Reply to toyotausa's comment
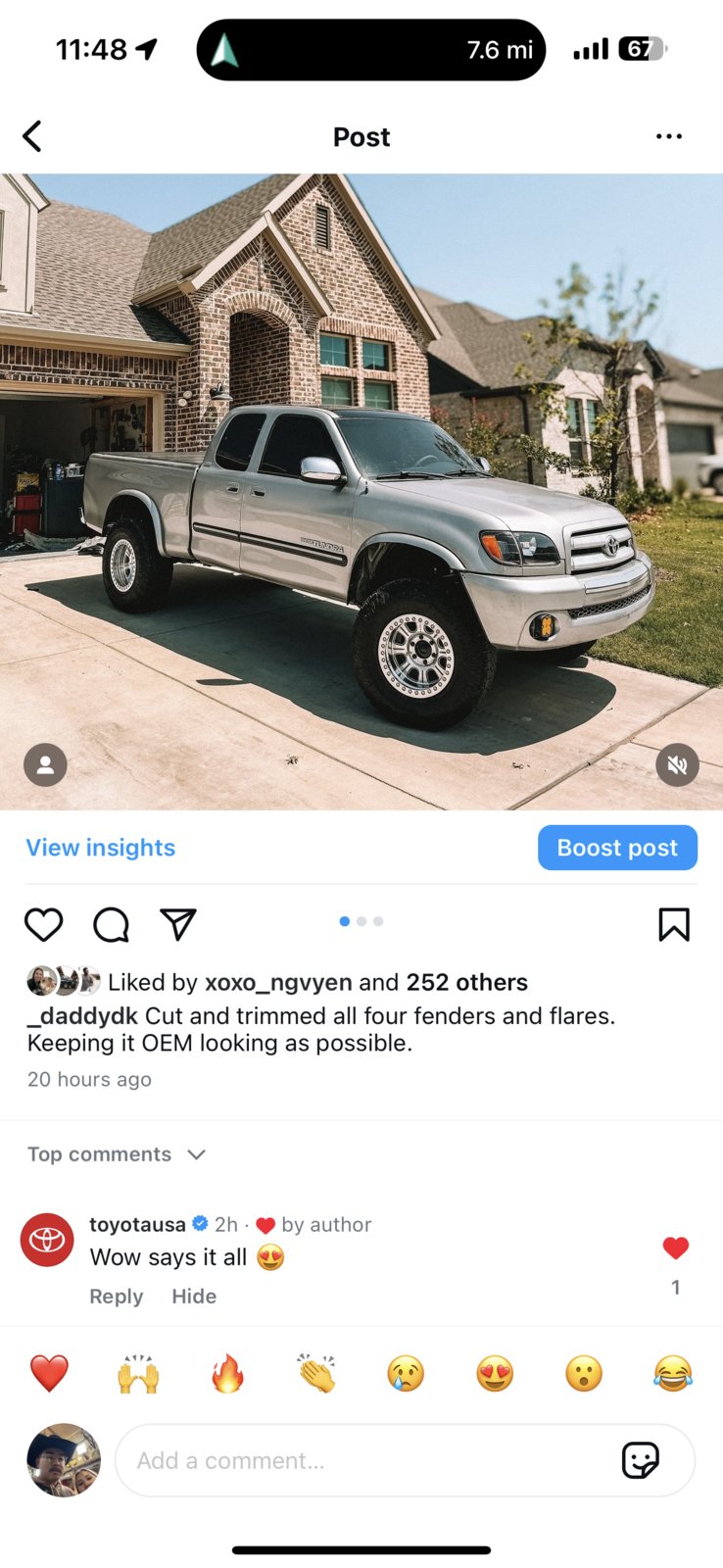 pyautogui.click(x=116, y=1296)
